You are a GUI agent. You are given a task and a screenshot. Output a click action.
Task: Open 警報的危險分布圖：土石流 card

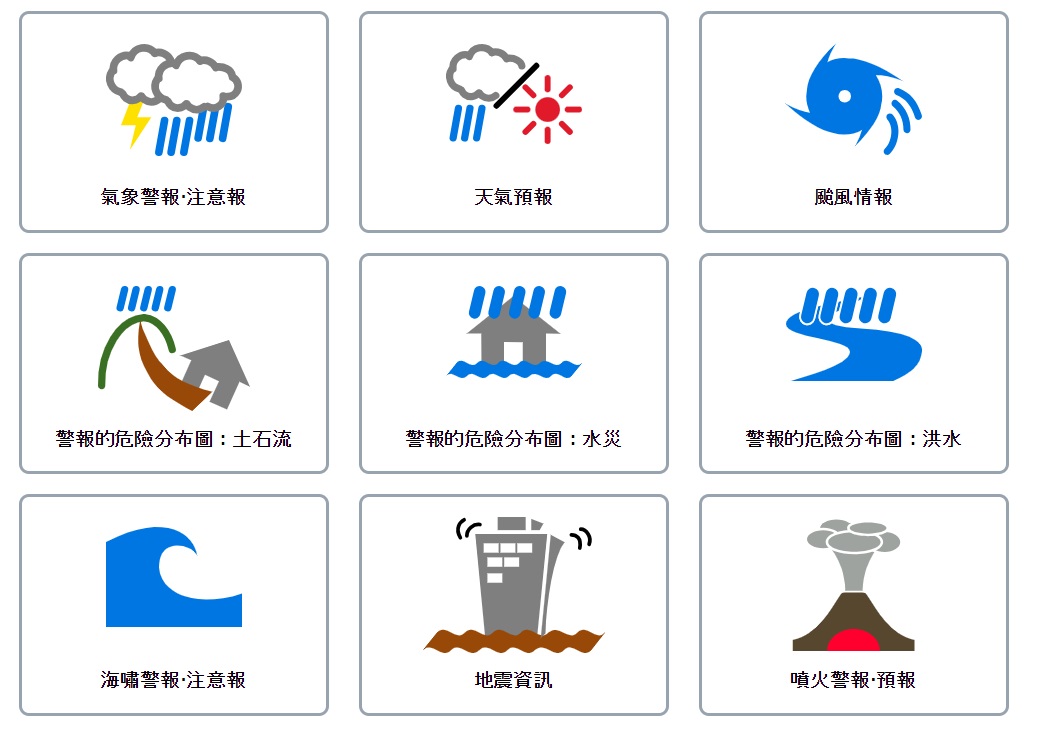tap(174, 363)
